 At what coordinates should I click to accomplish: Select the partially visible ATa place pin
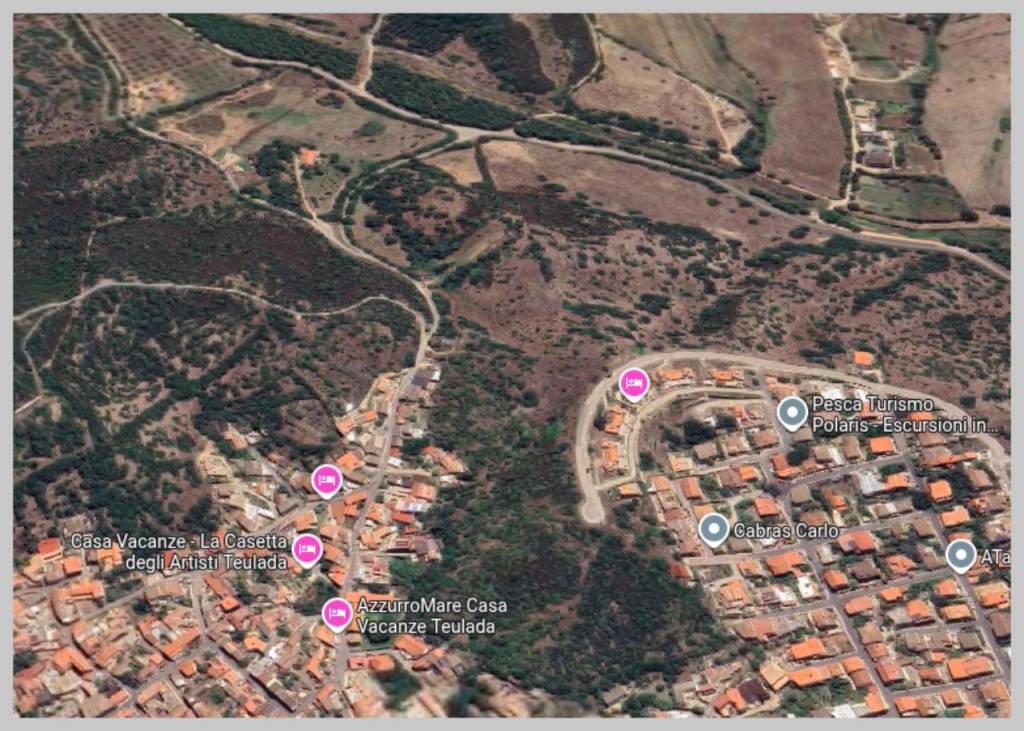[x=961, y=554]
